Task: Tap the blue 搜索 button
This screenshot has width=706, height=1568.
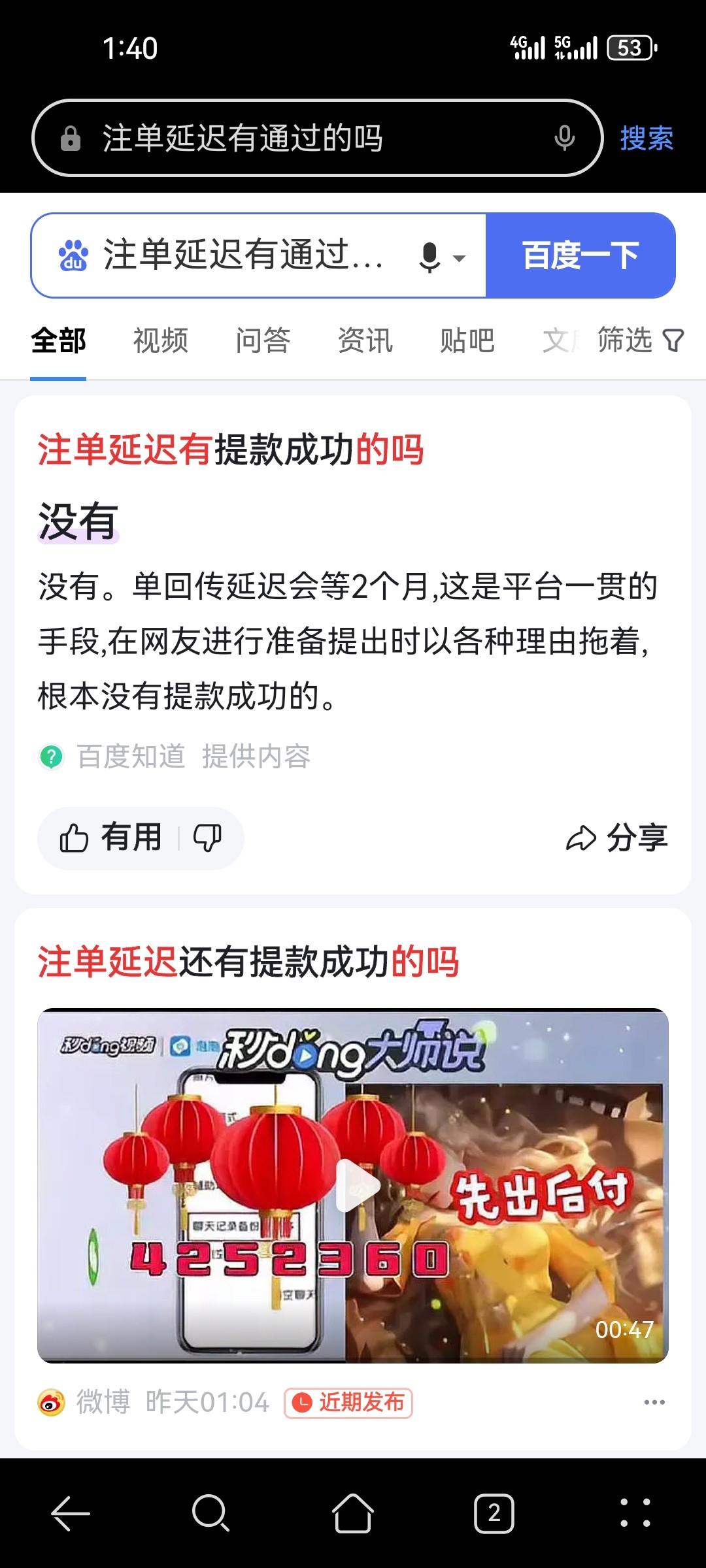Action: point(646,139)
